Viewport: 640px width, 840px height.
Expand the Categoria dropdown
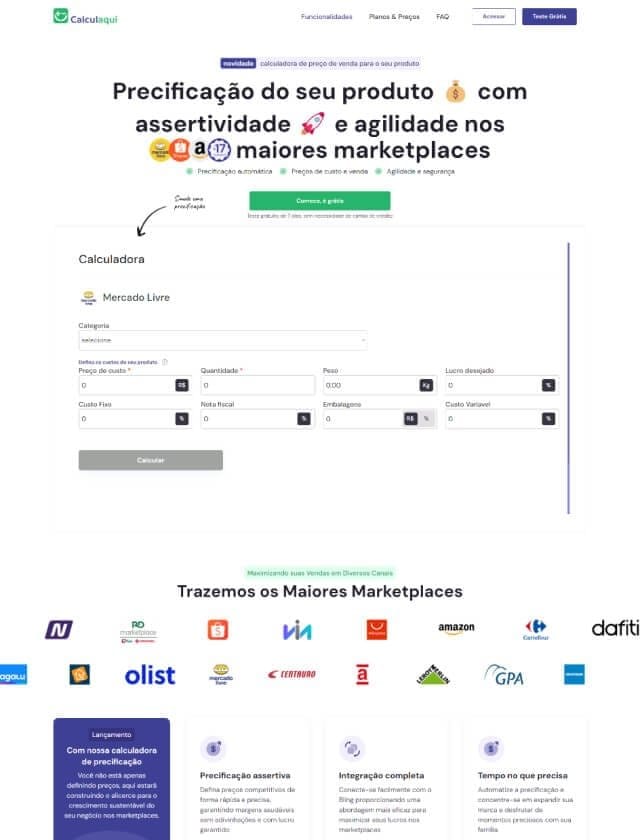coord(222,340)
